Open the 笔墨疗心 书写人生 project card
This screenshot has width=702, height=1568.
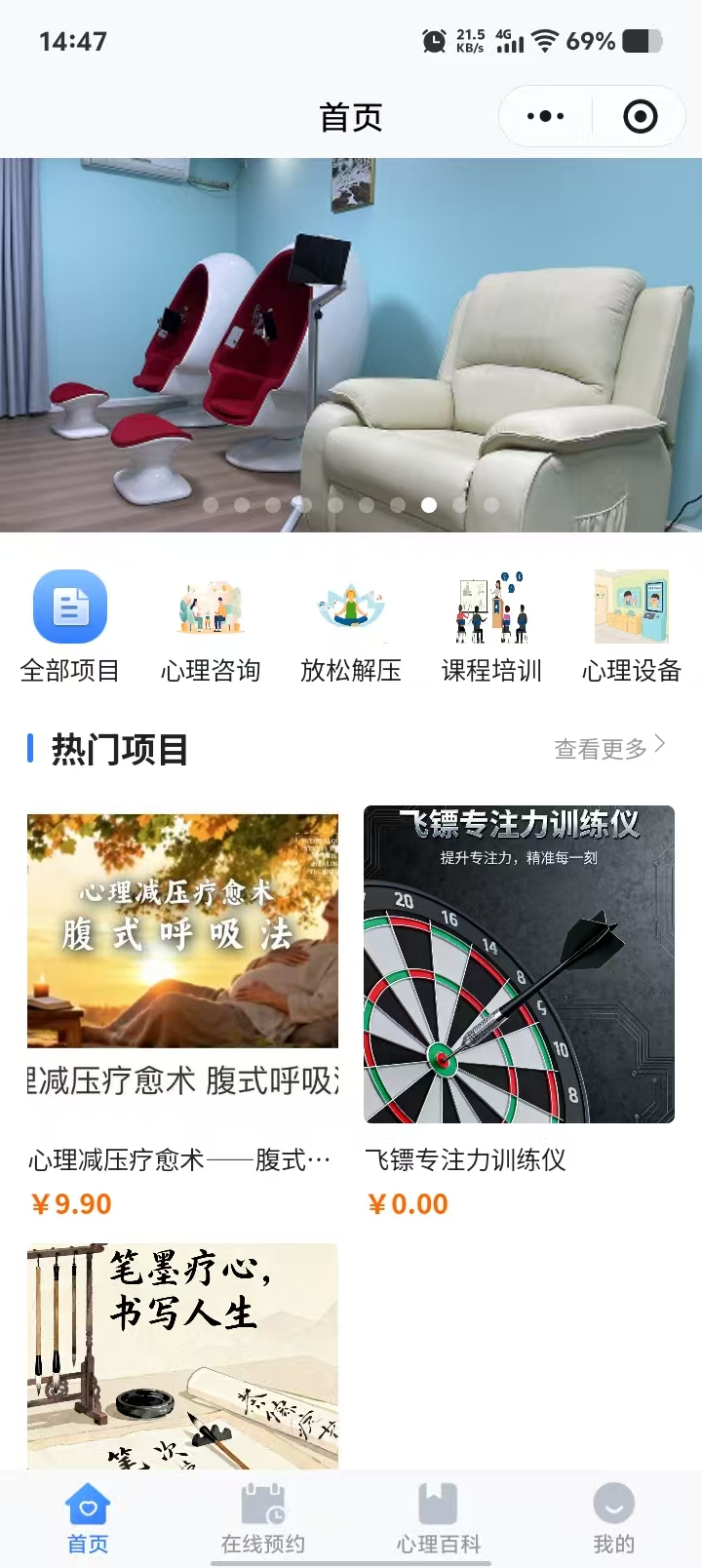pyautogui.click(x=182, y=1355)
